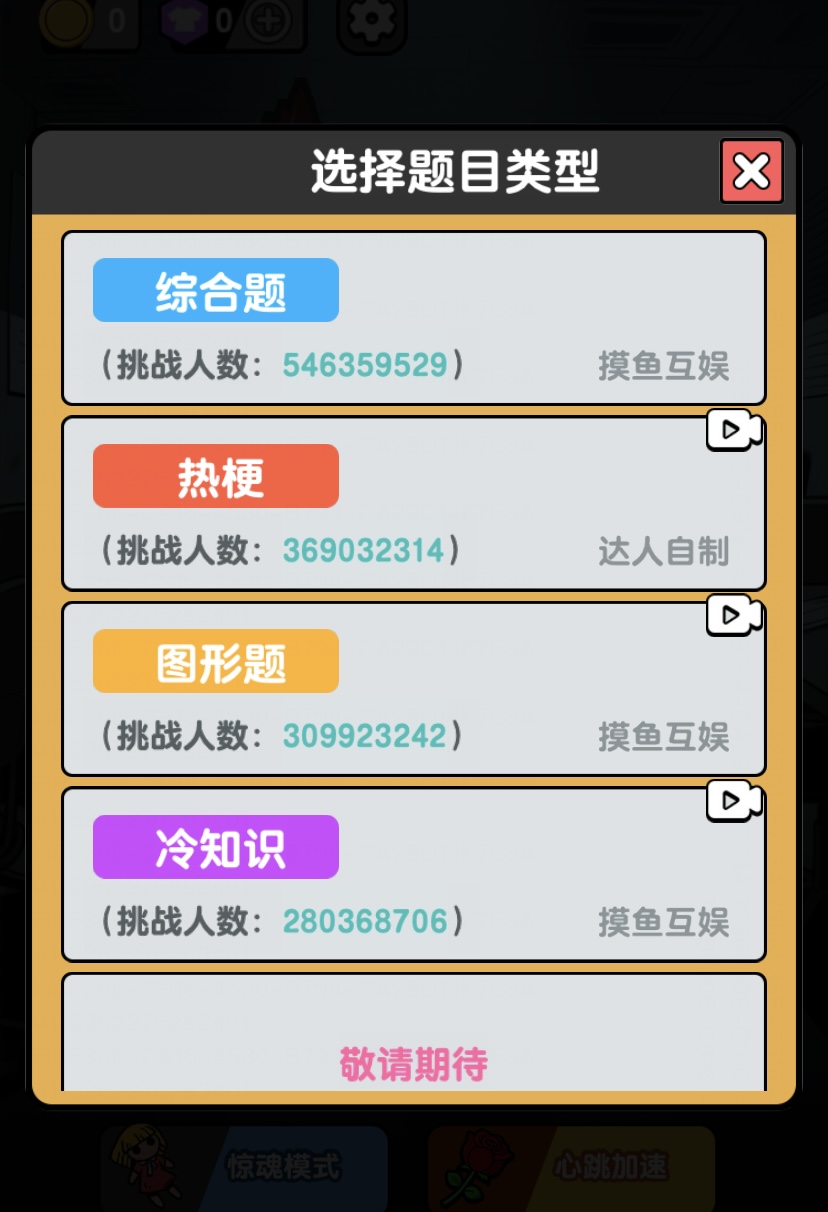Open the 图形题 question category

pyautogui.click(x=413, y=688)
